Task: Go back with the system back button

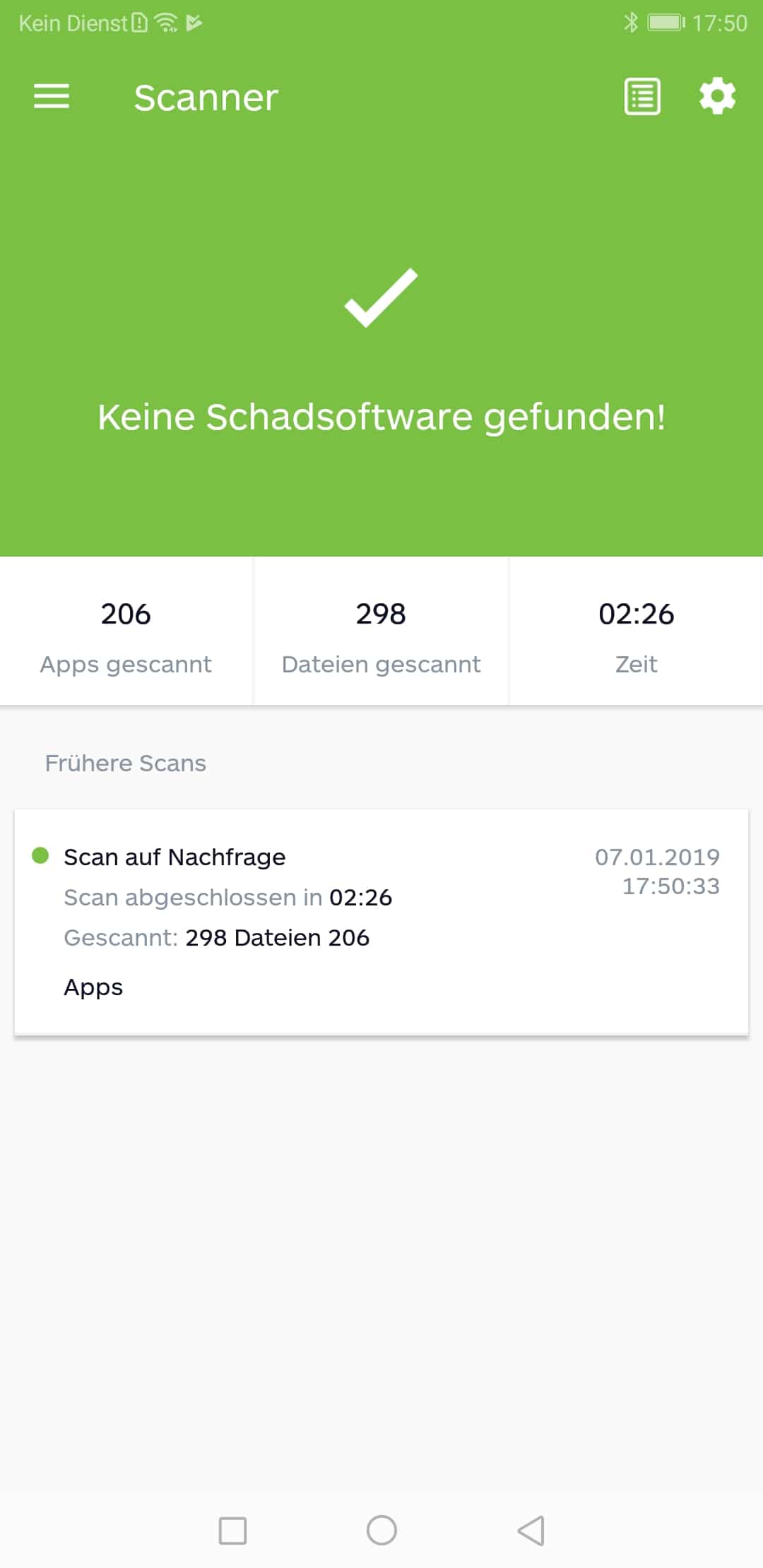Action: [x=531, y=1531]
